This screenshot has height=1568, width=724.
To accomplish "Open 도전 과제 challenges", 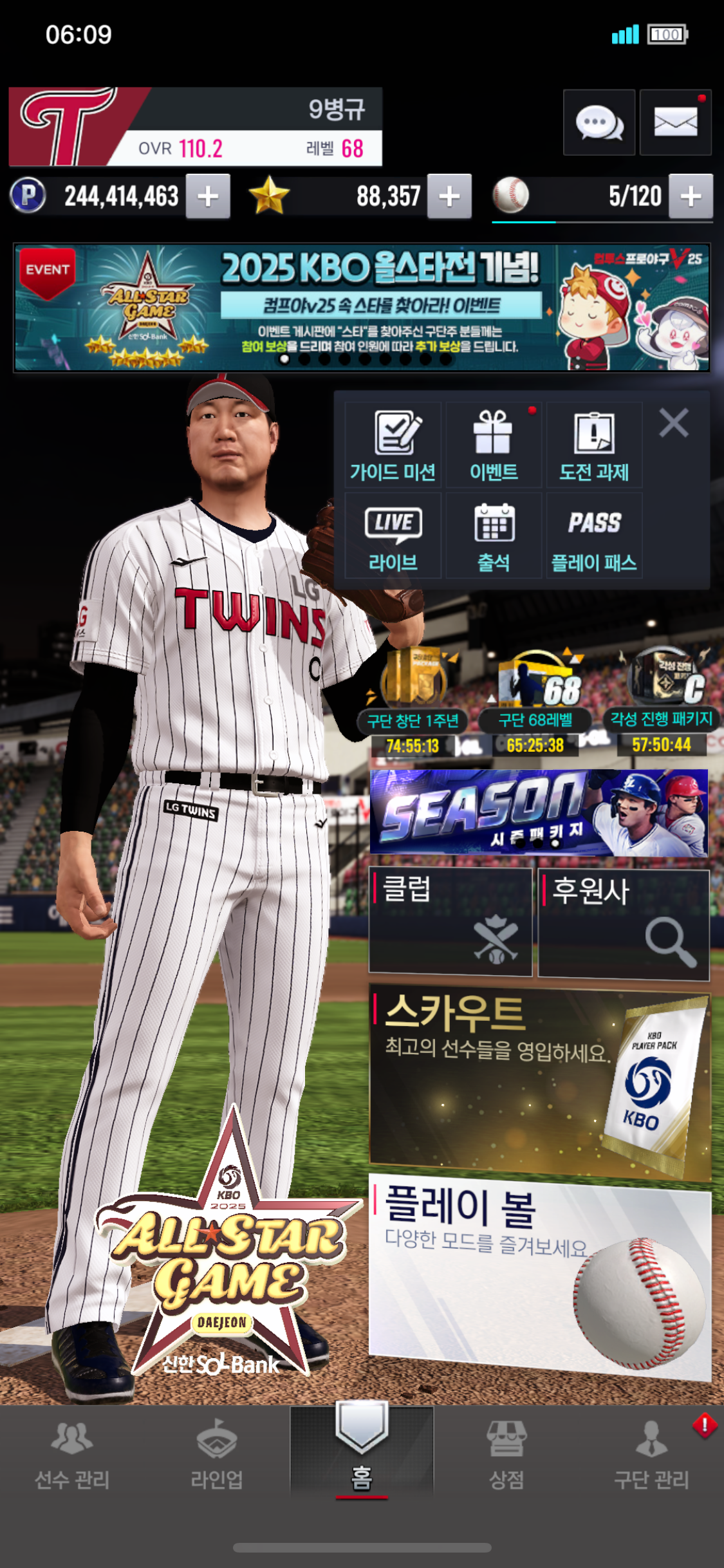I will coord(594,445).
